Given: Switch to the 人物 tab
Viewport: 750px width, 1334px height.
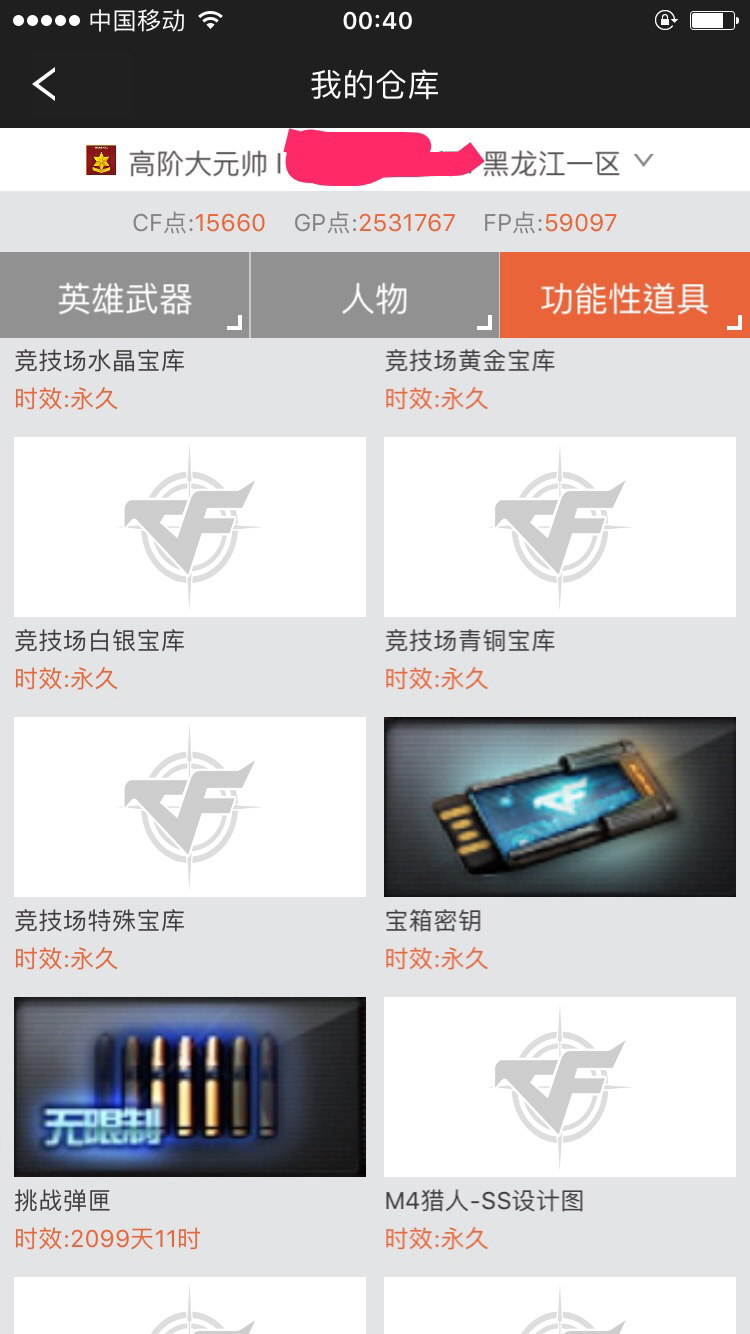Looking at the screenshot, I should [374, 295].
